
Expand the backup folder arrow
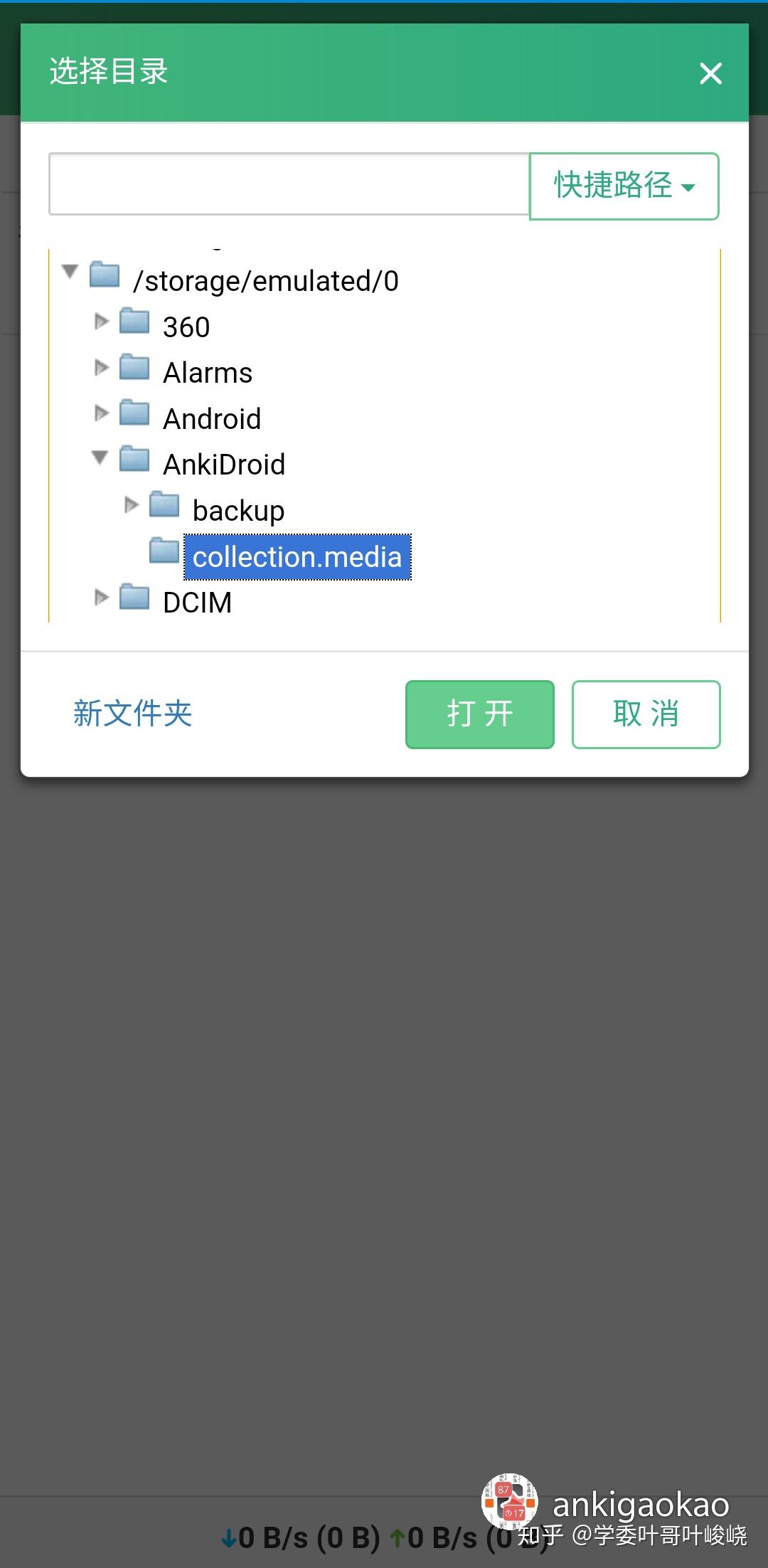pos(131,505)
